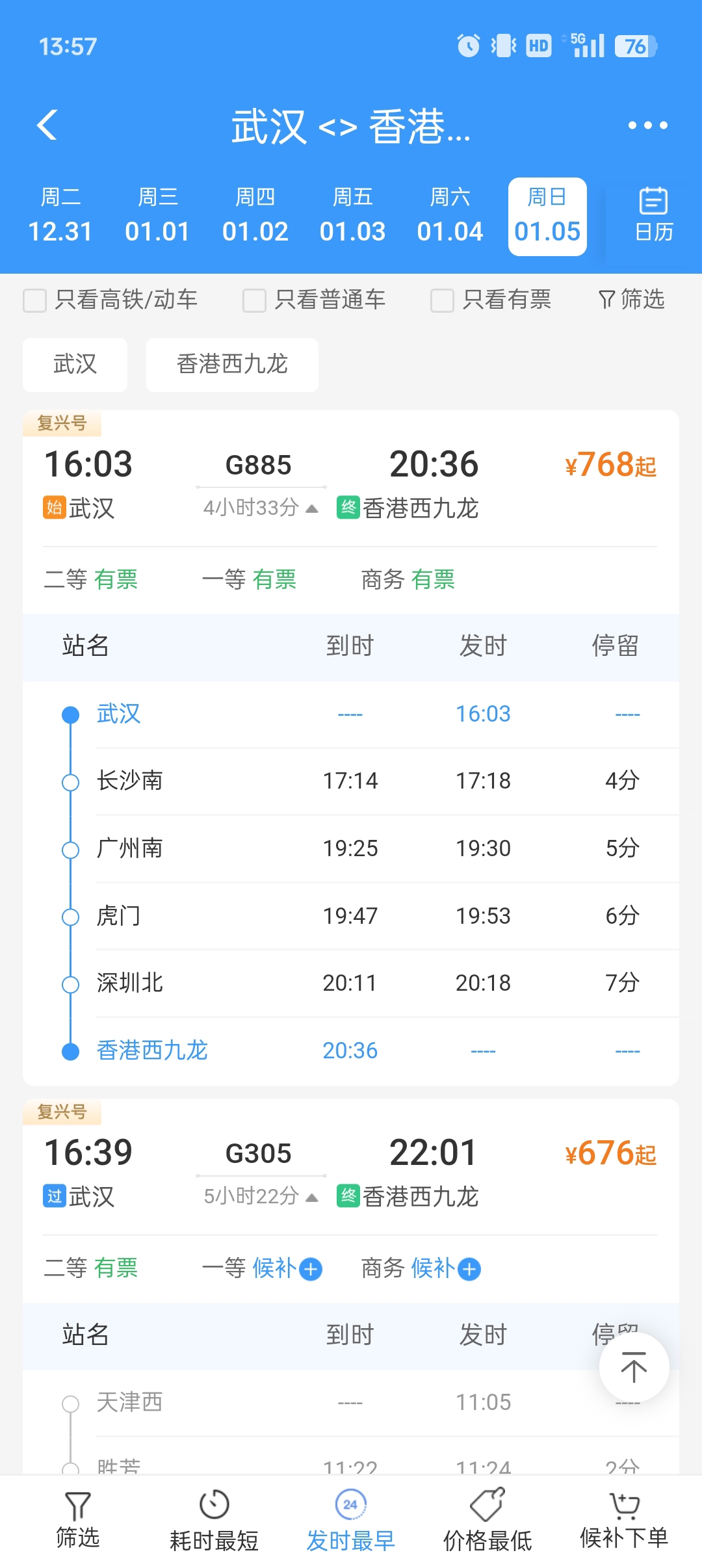Enable the 只看普通车 checkbox
This screenshot has height=1568, width=702.
click(x=254, y=300)
